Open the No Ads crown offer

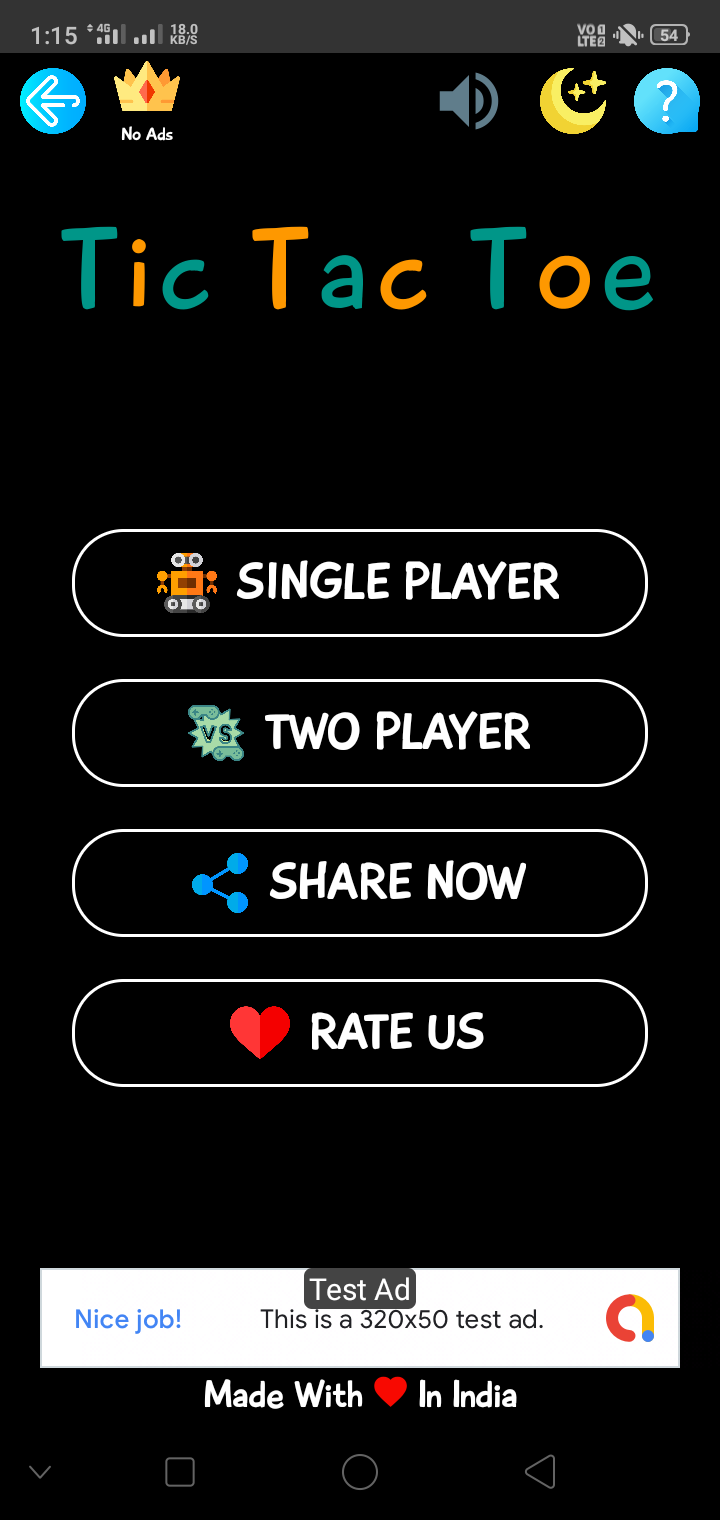pyautogui.click(x=147, y=100)
